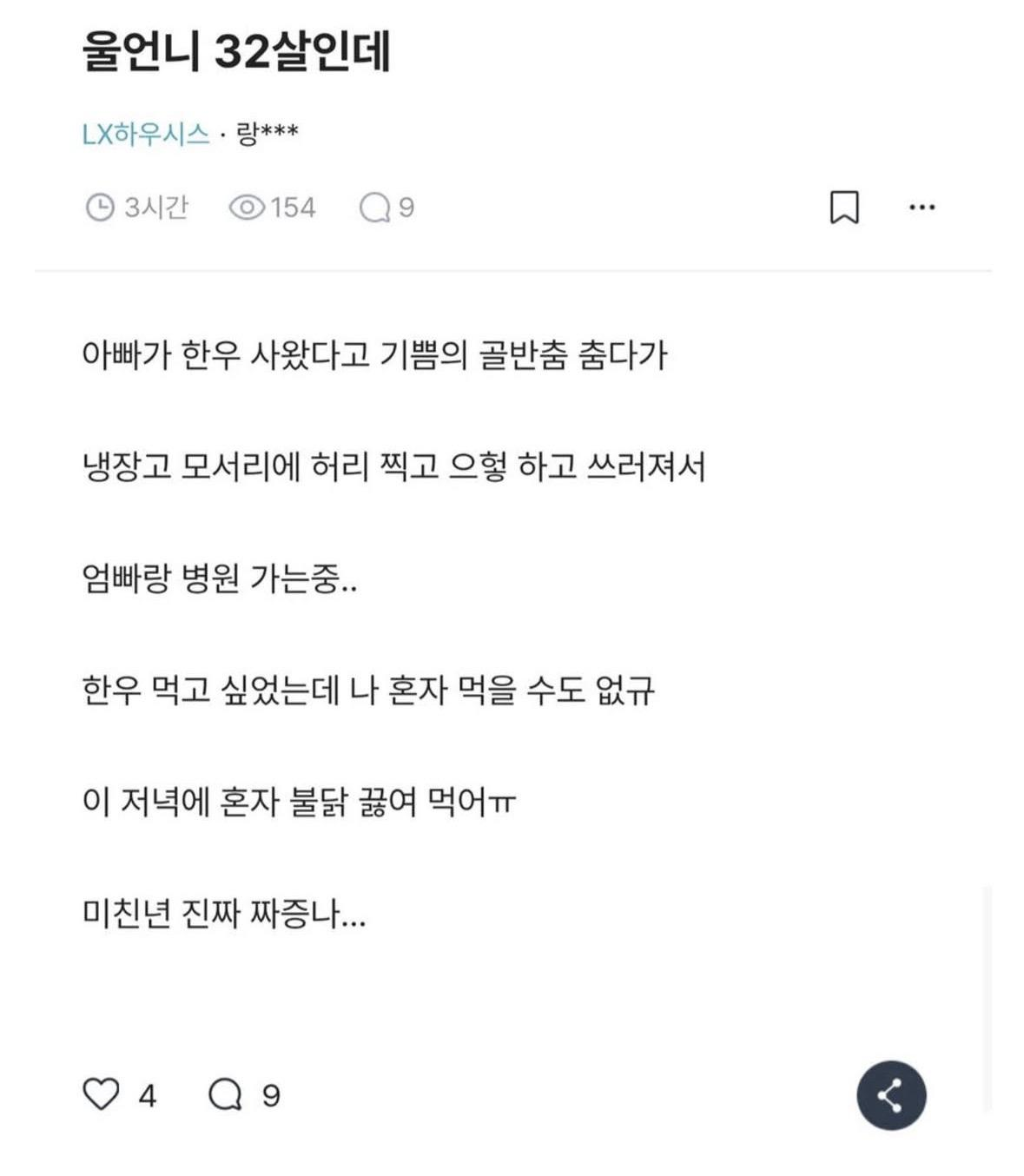The image size is (1024, 1176).
Task: Open the three-dot overflow menu
Action: [922, 208]
